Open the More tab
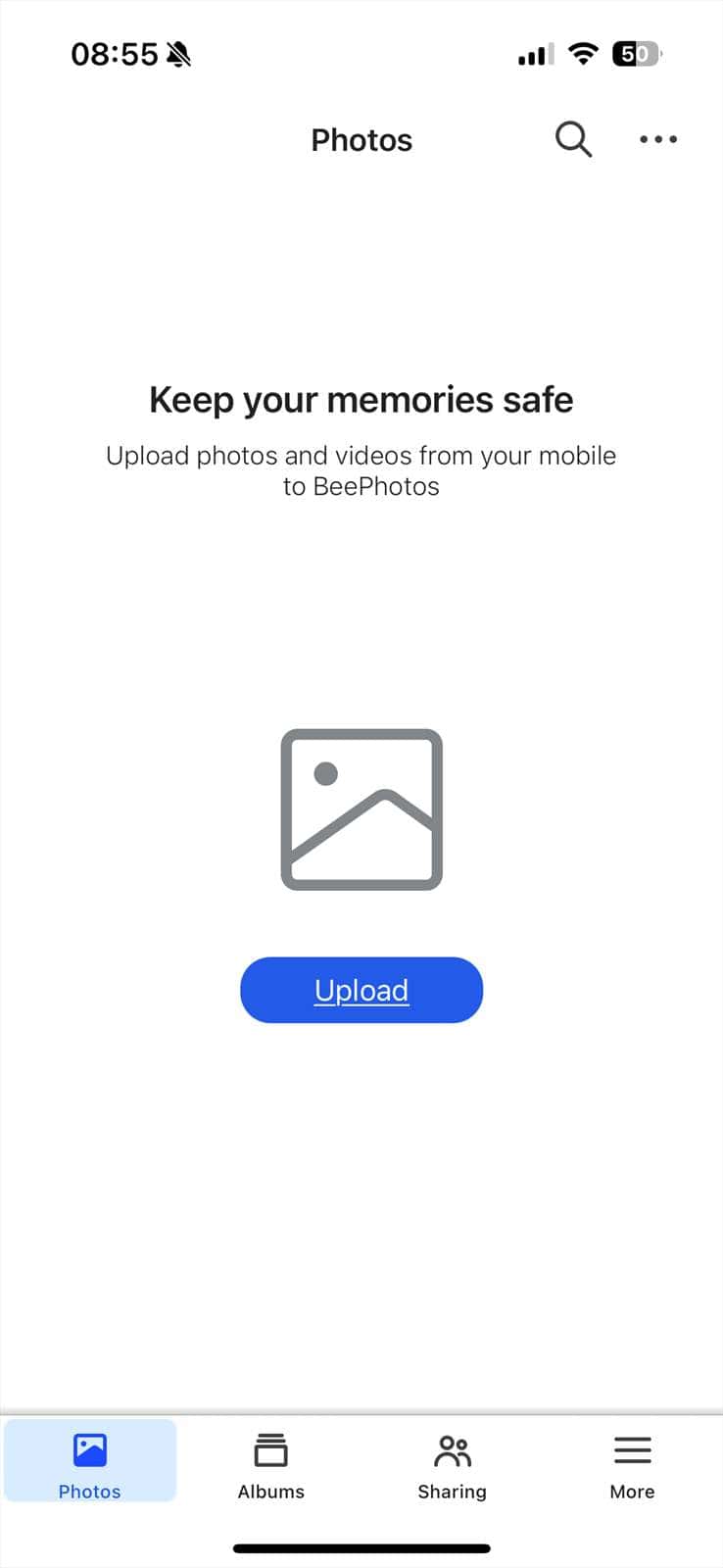Image resolution: width=723 pixels, height=1568 pixels. (x=632, y=1466)
